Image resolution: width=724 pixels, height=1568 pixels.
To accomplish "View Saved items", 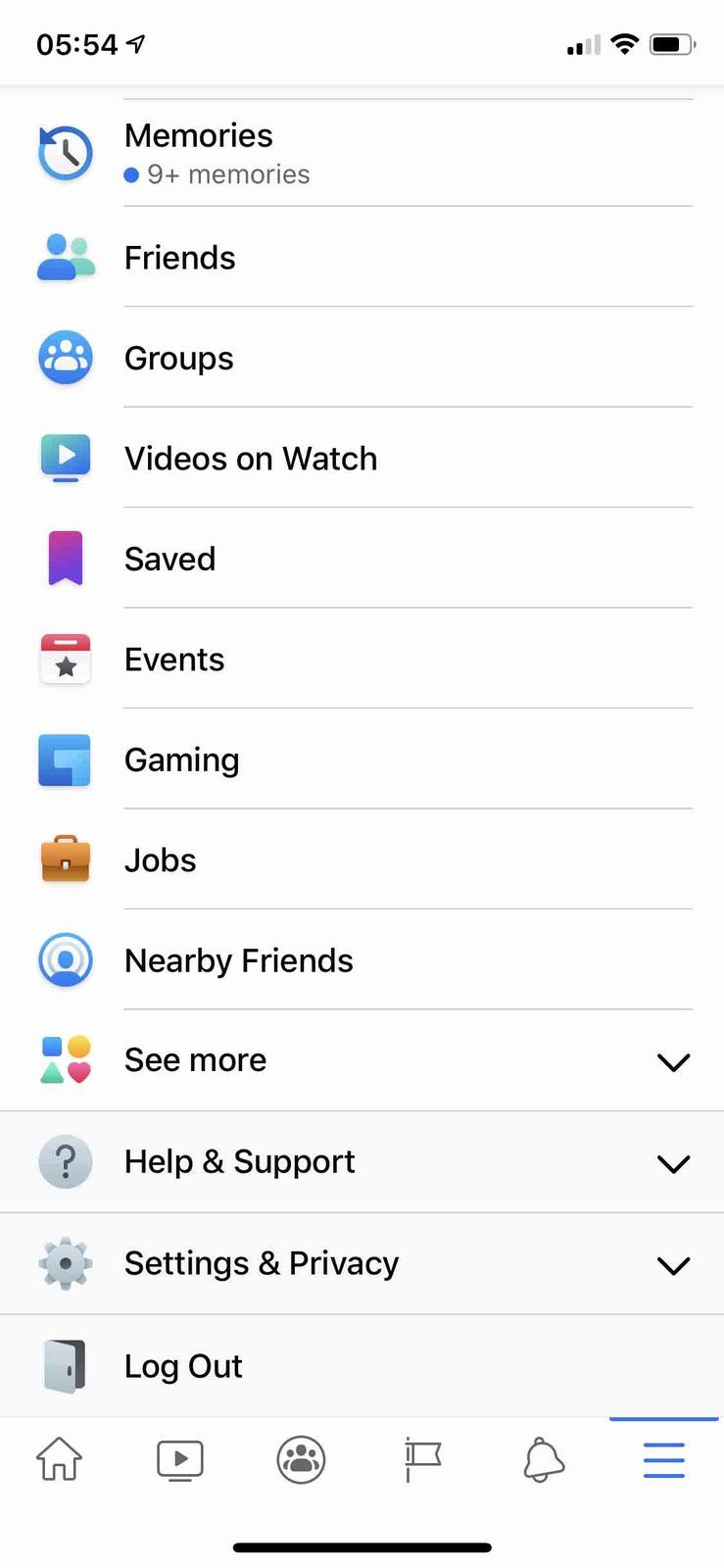I will (362, 559).
